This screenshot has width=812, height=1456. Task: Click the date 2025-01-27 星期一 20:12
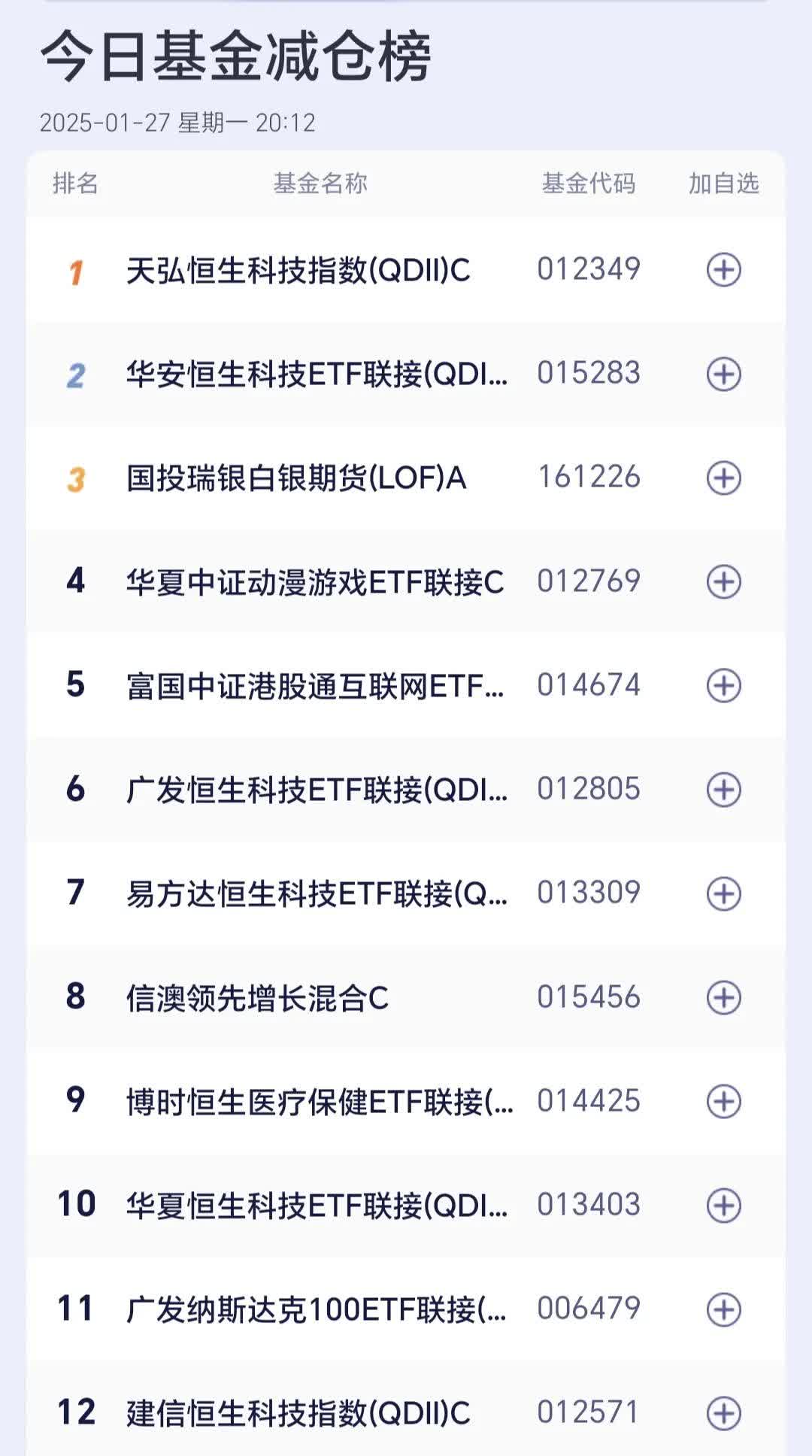(178, 120)
